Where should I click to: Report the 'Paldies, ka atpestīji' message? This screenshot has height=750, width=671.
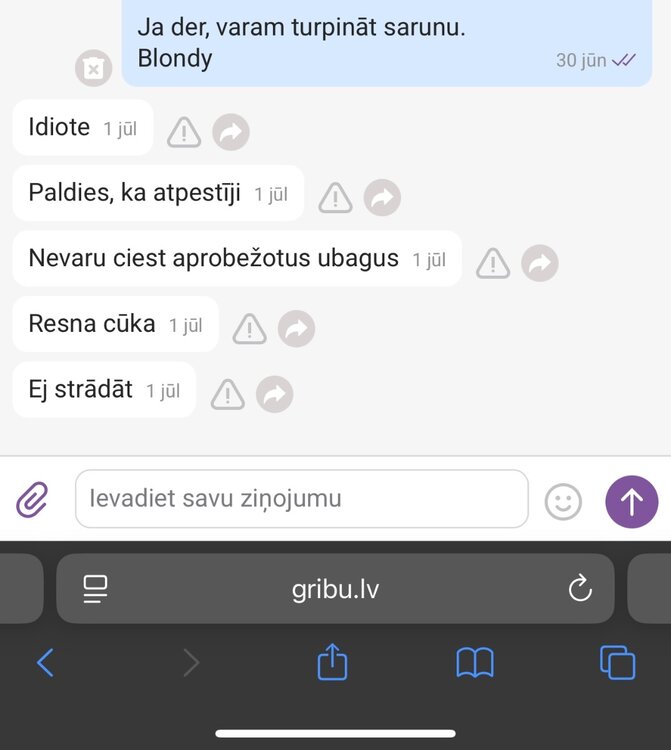pyautogui.click(x=335, y=198)
